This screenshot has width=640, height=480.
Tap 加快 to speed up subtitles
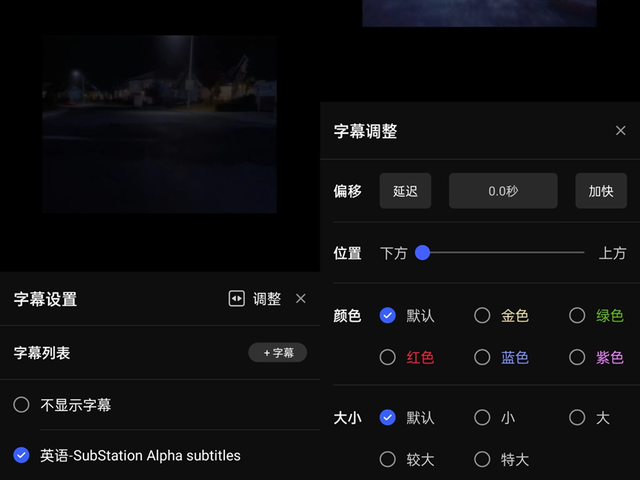(x=601, y=191)
